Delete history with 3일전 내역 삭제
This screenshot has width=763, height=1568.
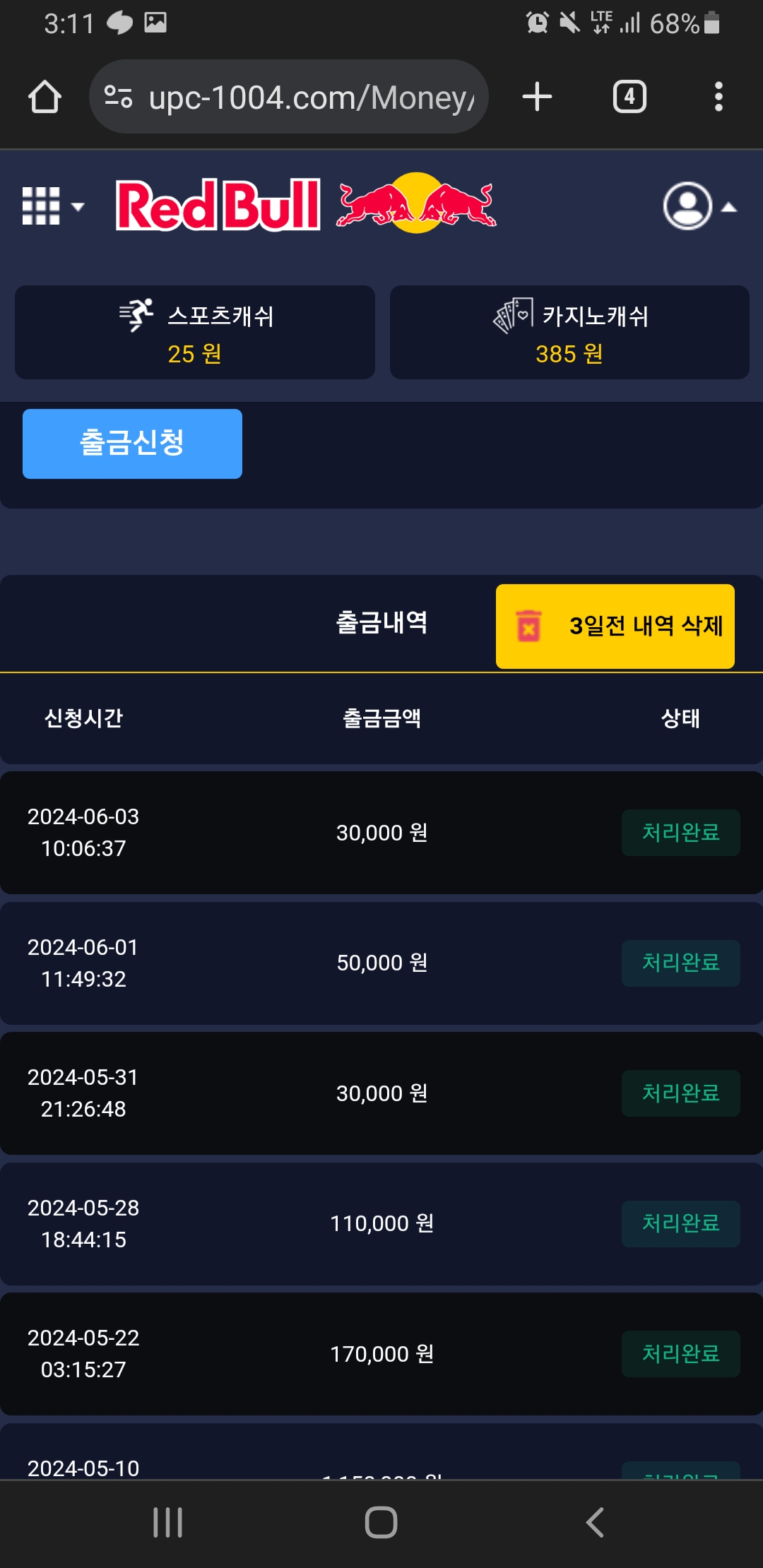point(615,626)
